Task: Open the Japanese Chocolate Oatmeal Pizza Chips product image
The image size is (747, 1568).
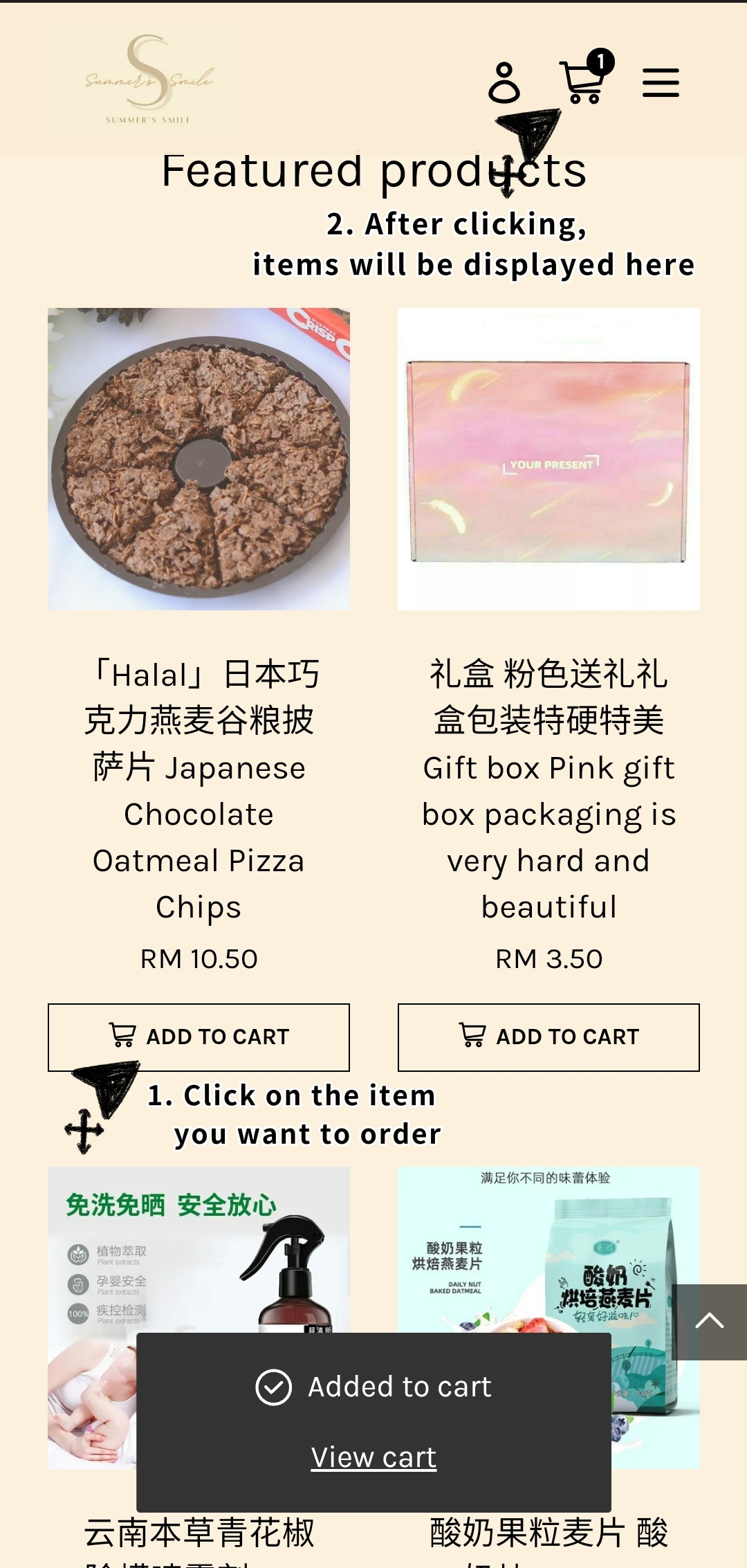Action: [x=199, y=459]
